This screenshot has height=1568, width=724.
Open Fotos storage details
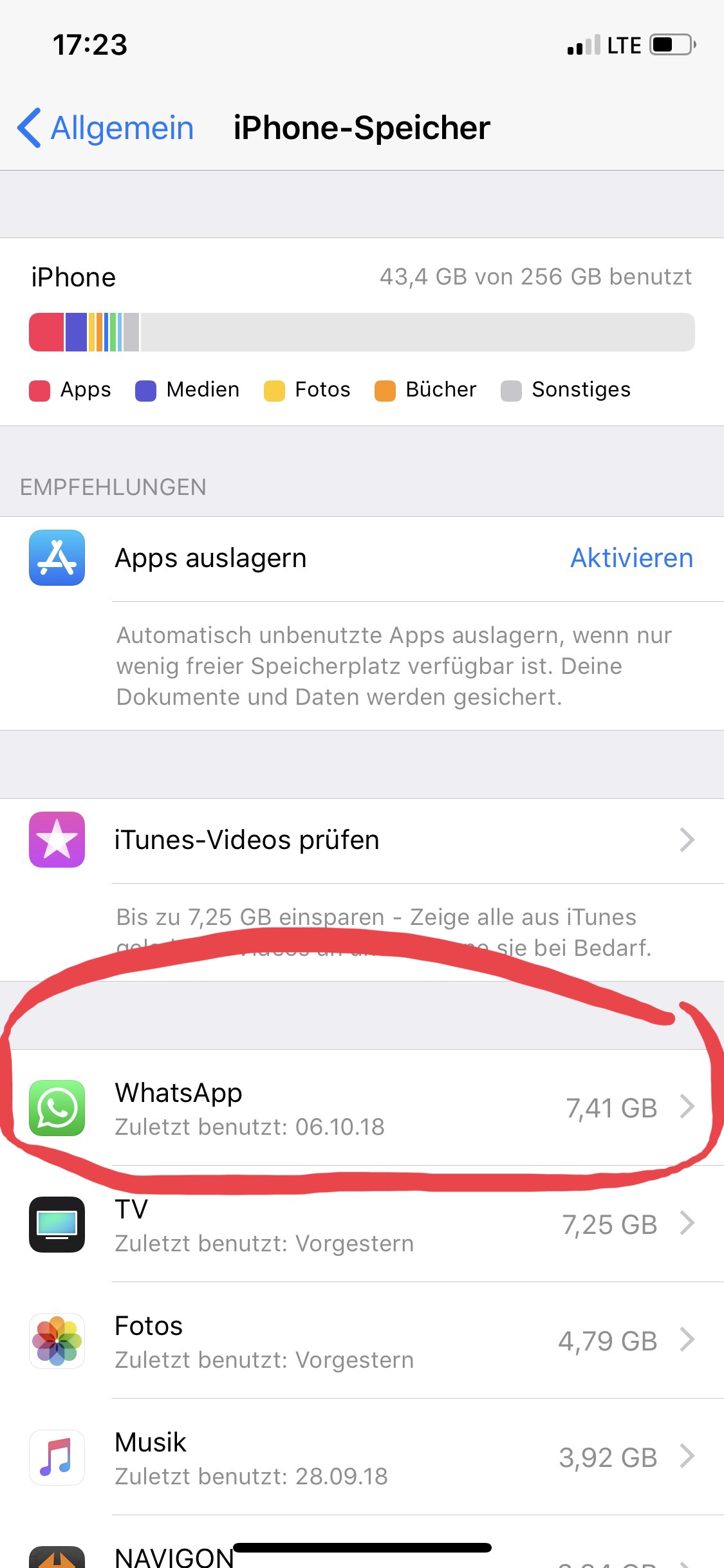(386, 1341)
